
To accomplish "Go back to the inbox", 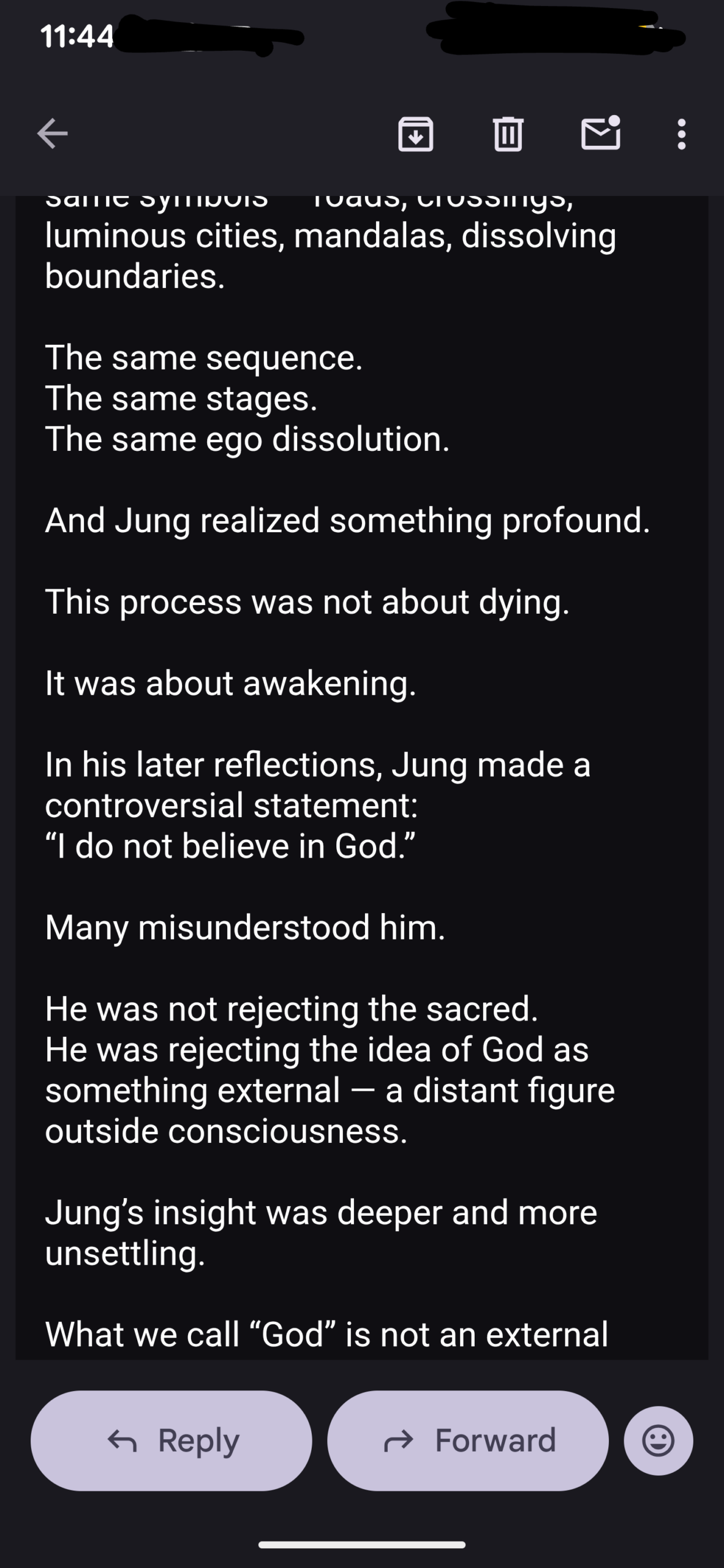I will point(53,134).
